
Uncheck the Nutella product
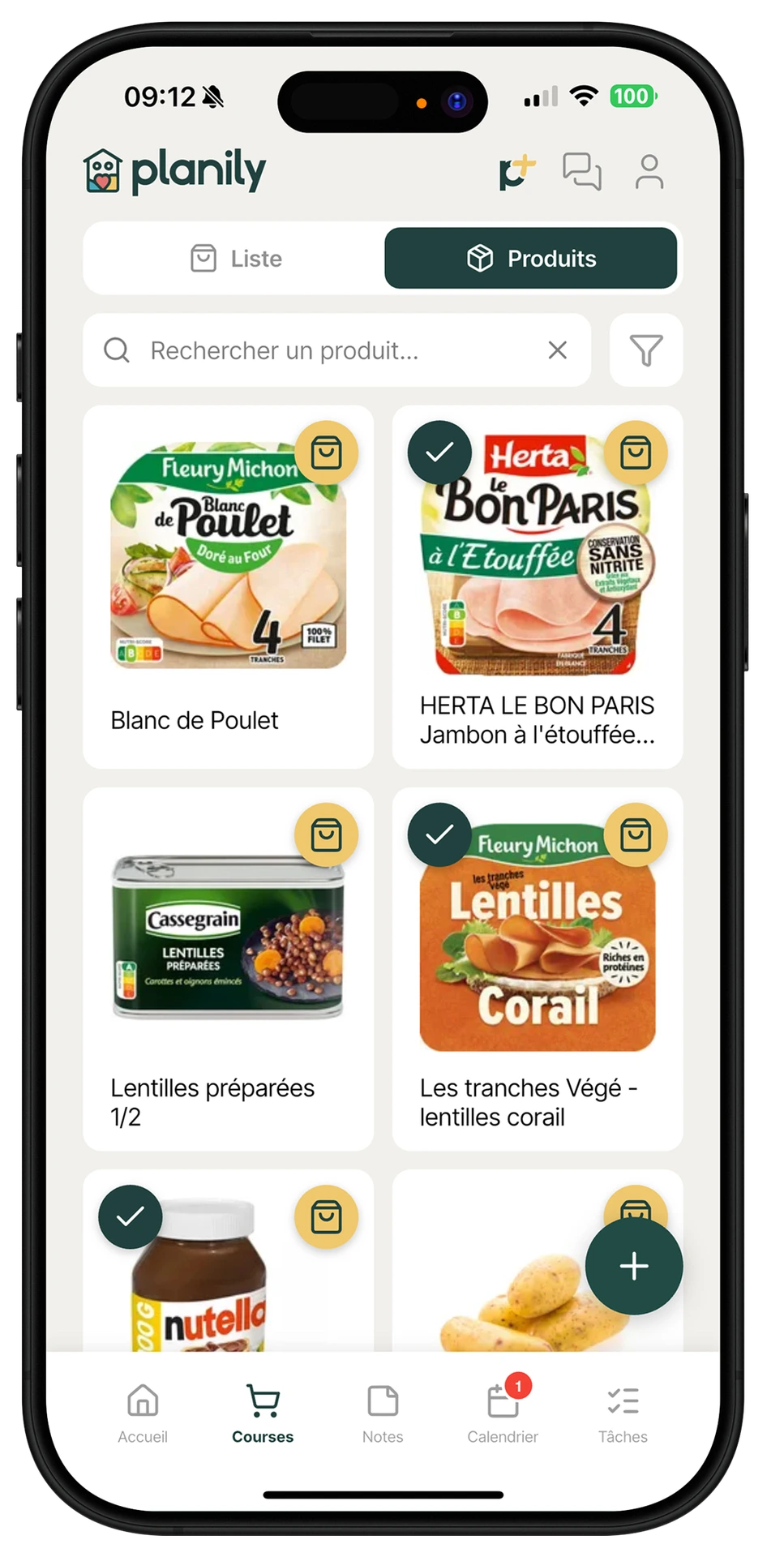131,1216
